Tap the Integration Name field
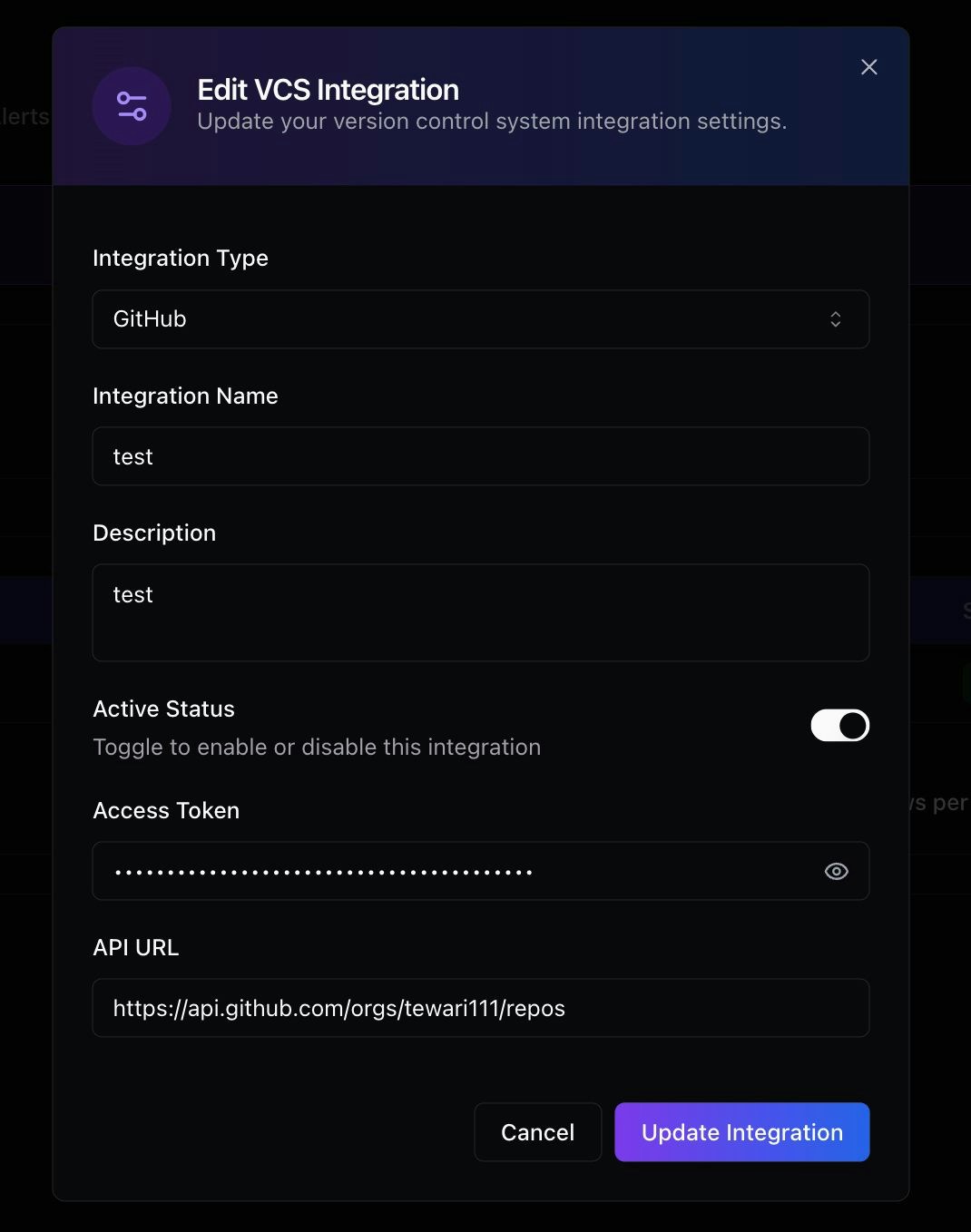Screen dimensions: 971x1232 tap(480, 456)
